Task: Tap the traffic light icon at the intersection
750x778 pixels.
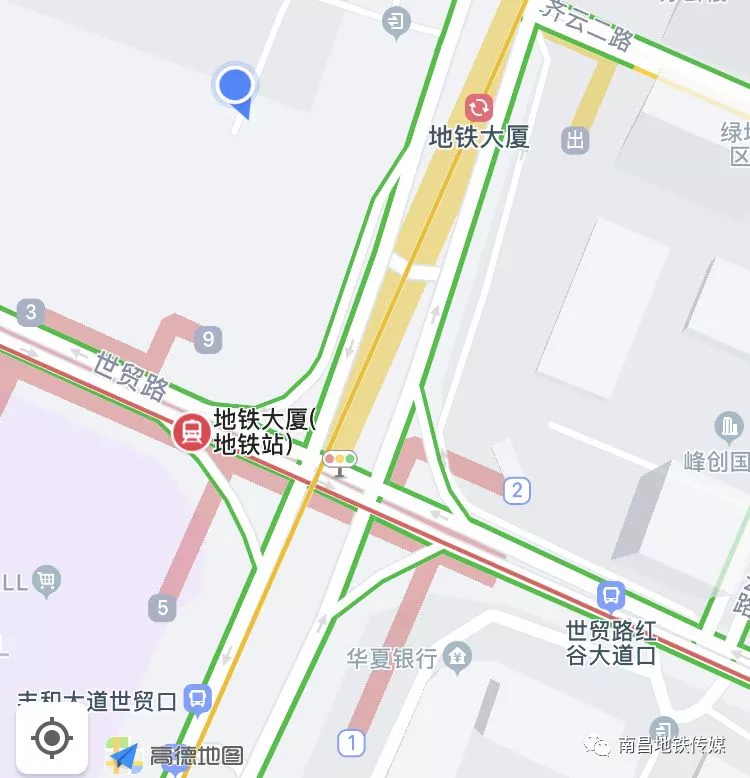Action: [x=340, y=461]
